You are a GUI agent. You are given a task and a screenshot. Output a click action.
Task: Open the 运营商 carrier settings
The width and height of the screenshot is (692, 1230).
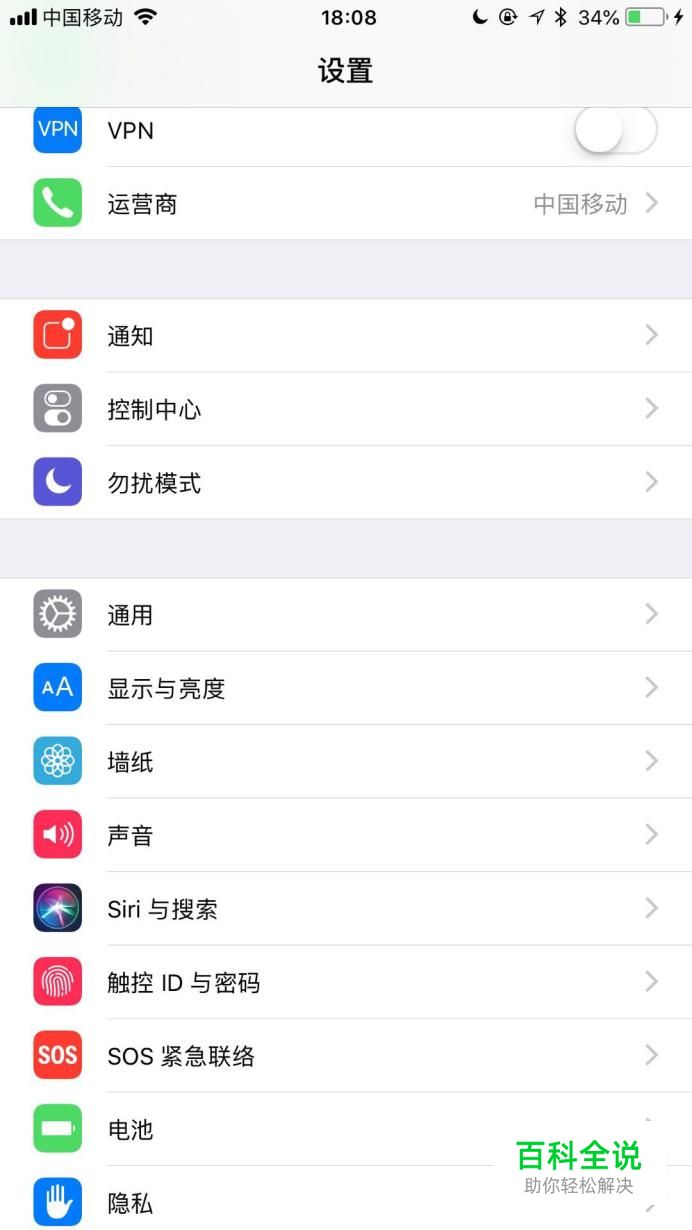[346, 204]
